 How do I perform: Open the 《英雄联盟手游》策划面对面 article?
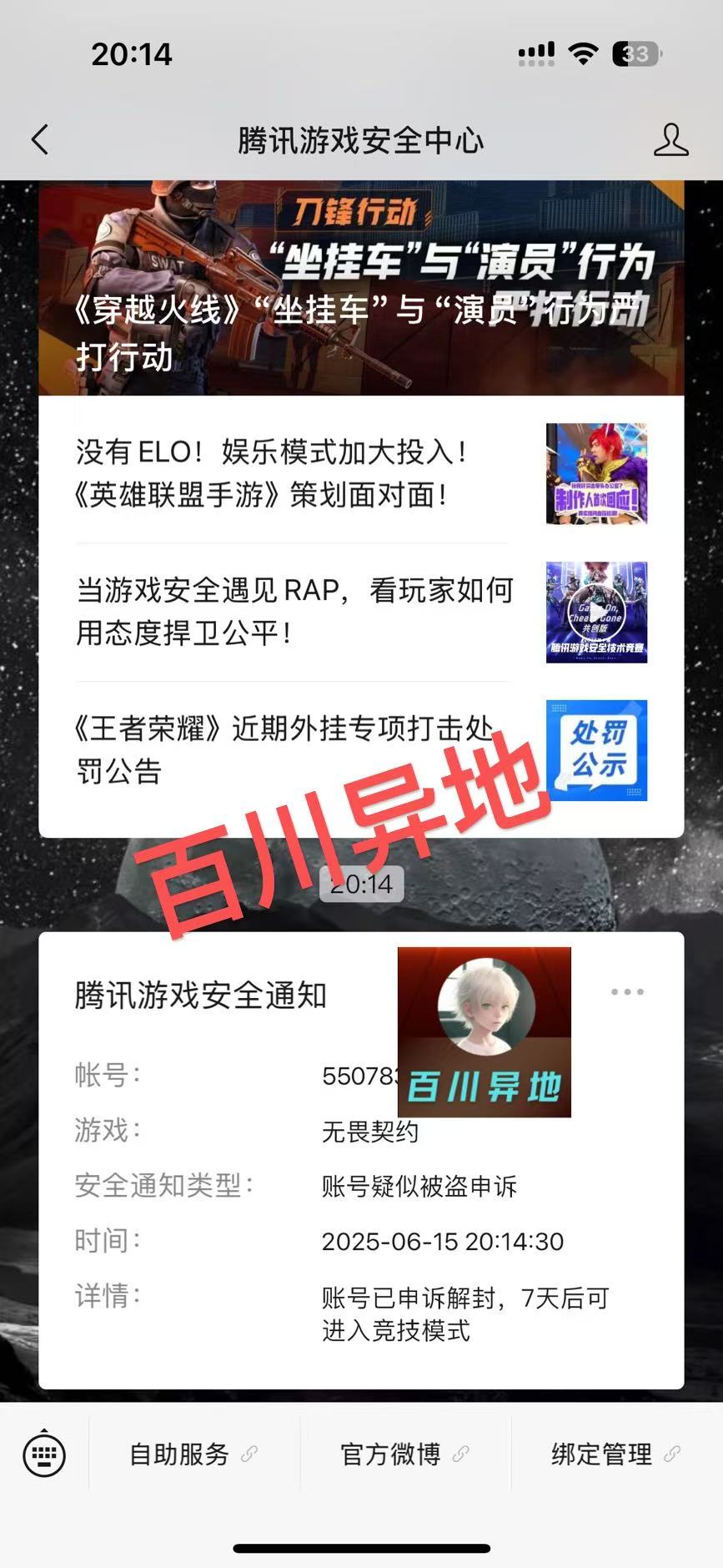[x=361, y=474]
